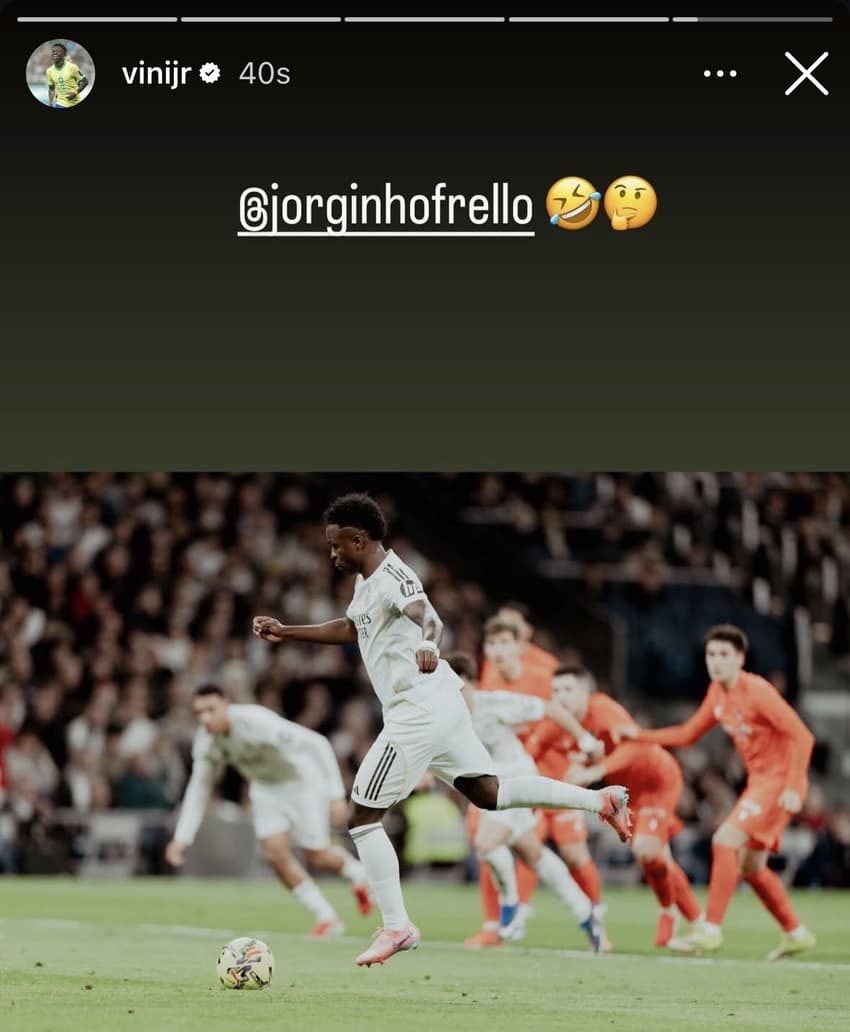
Task: Click vinijr's profile picture
Action: (57, 71)
